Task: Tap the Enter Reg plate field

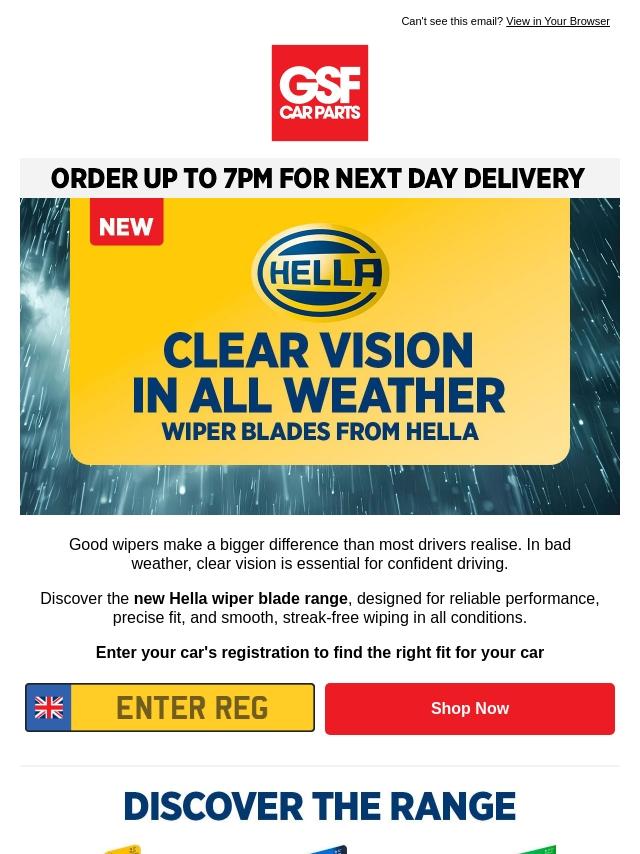Action: click(170, 707)
